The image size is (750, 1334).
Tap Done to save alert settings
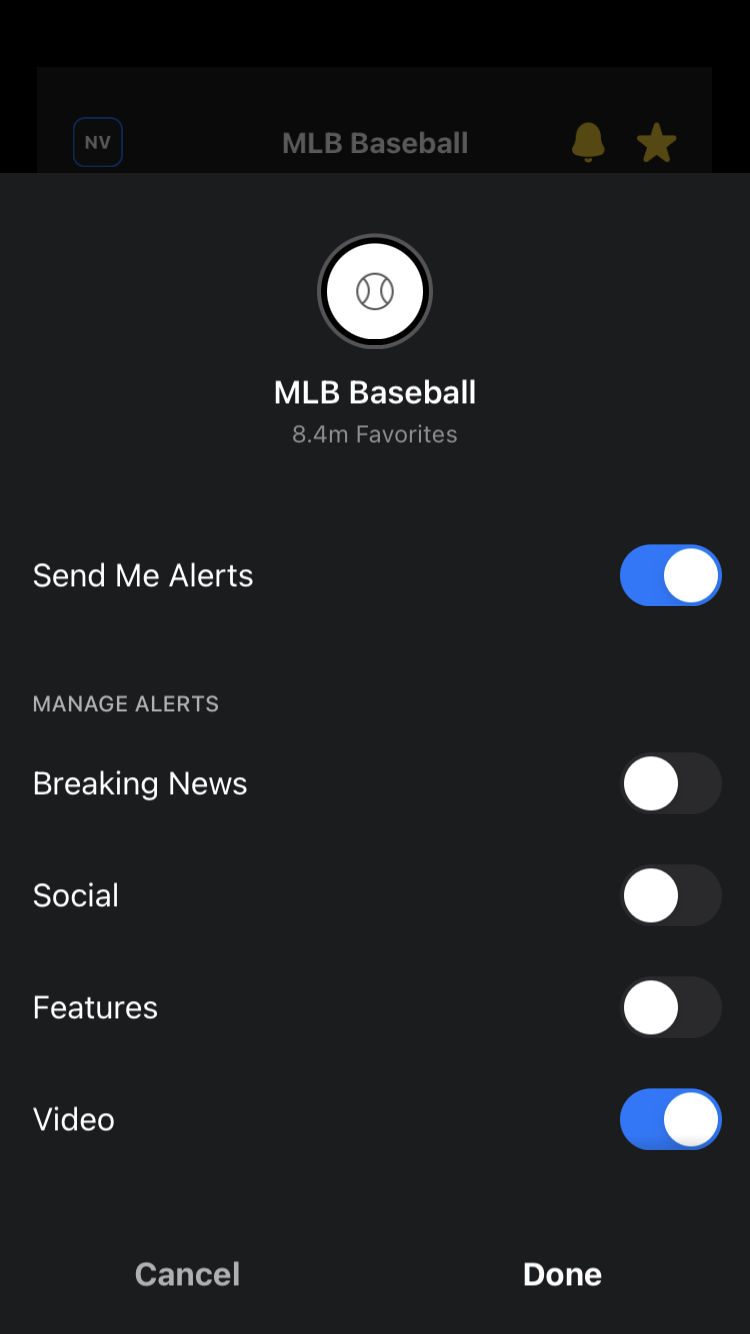point(562,1274)
